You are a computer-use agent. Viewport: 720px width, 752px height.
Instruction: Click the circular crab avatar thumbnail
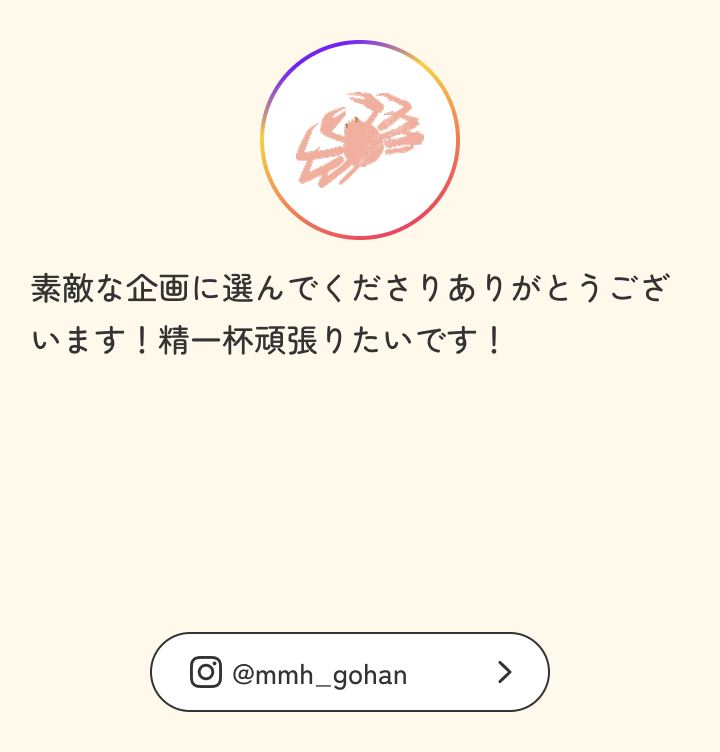point(360,140)
